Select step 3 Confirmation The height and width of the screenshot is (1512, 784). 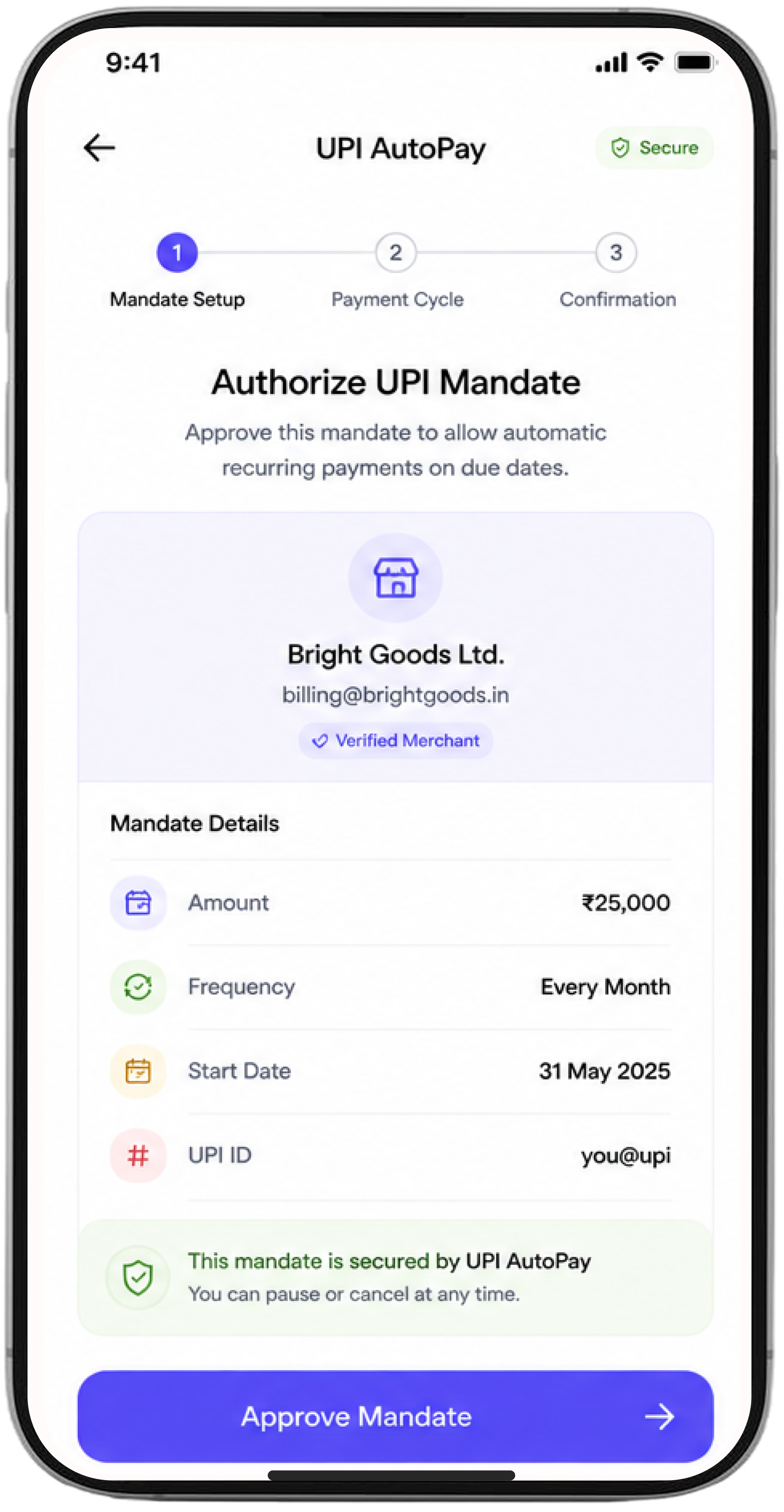pos(616,252)
